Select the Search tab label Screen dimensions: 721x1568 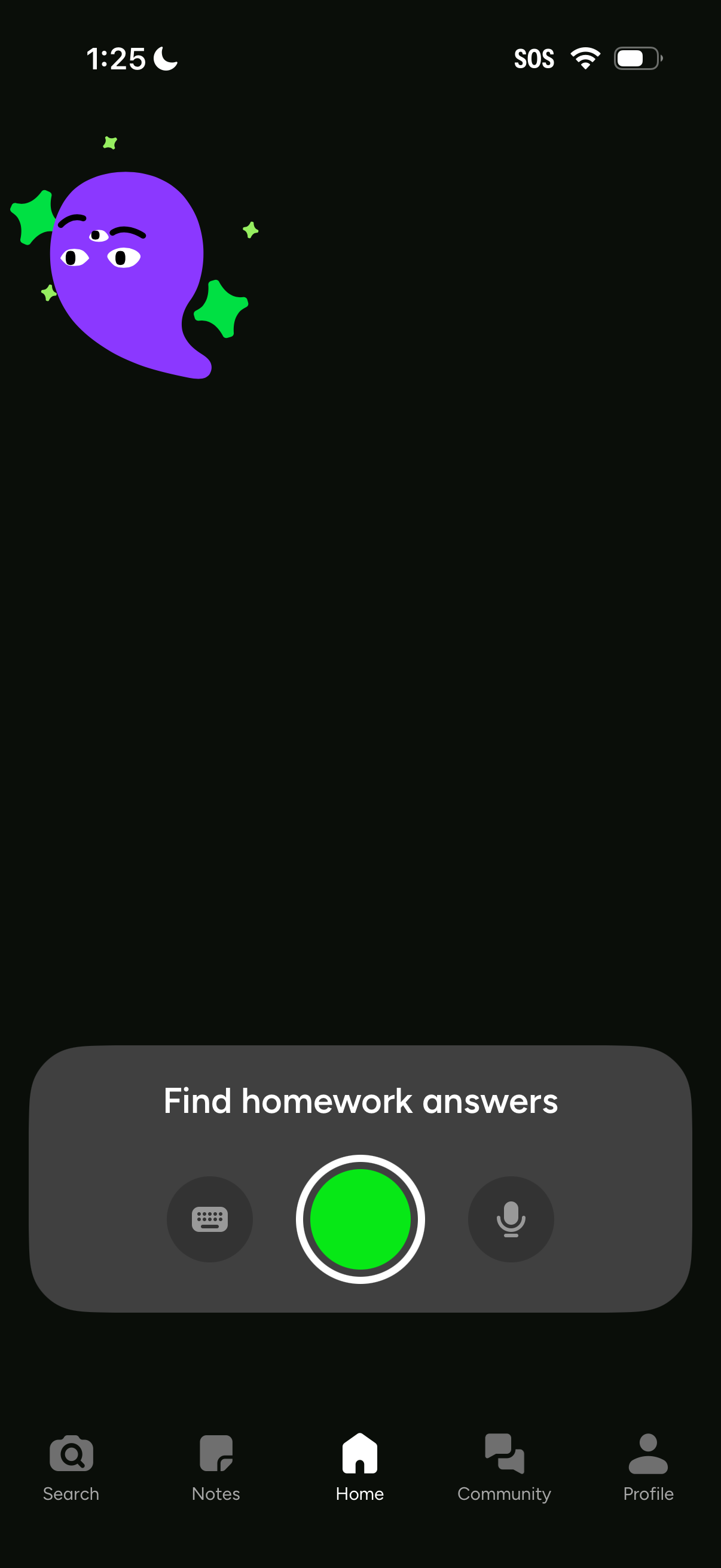pyautogui.click(x=71, y=1493)
